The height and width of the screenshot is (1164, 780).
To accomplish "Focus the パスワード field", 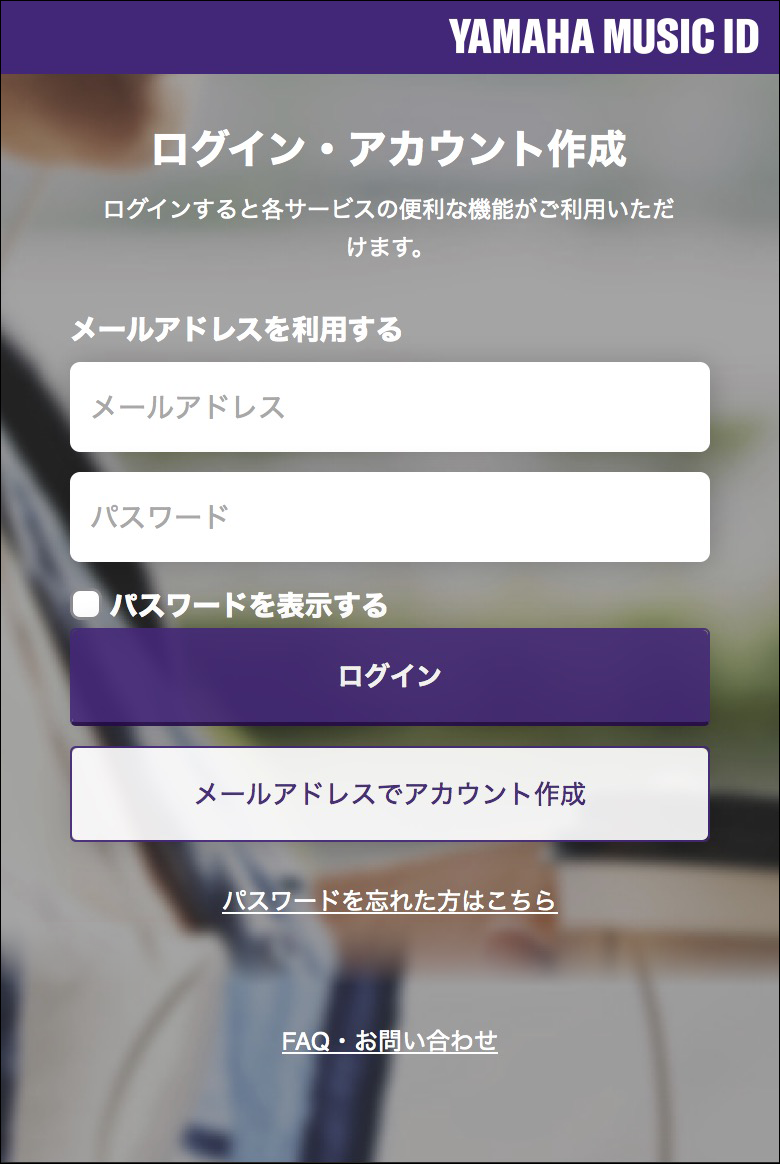I will click(390, 517).
